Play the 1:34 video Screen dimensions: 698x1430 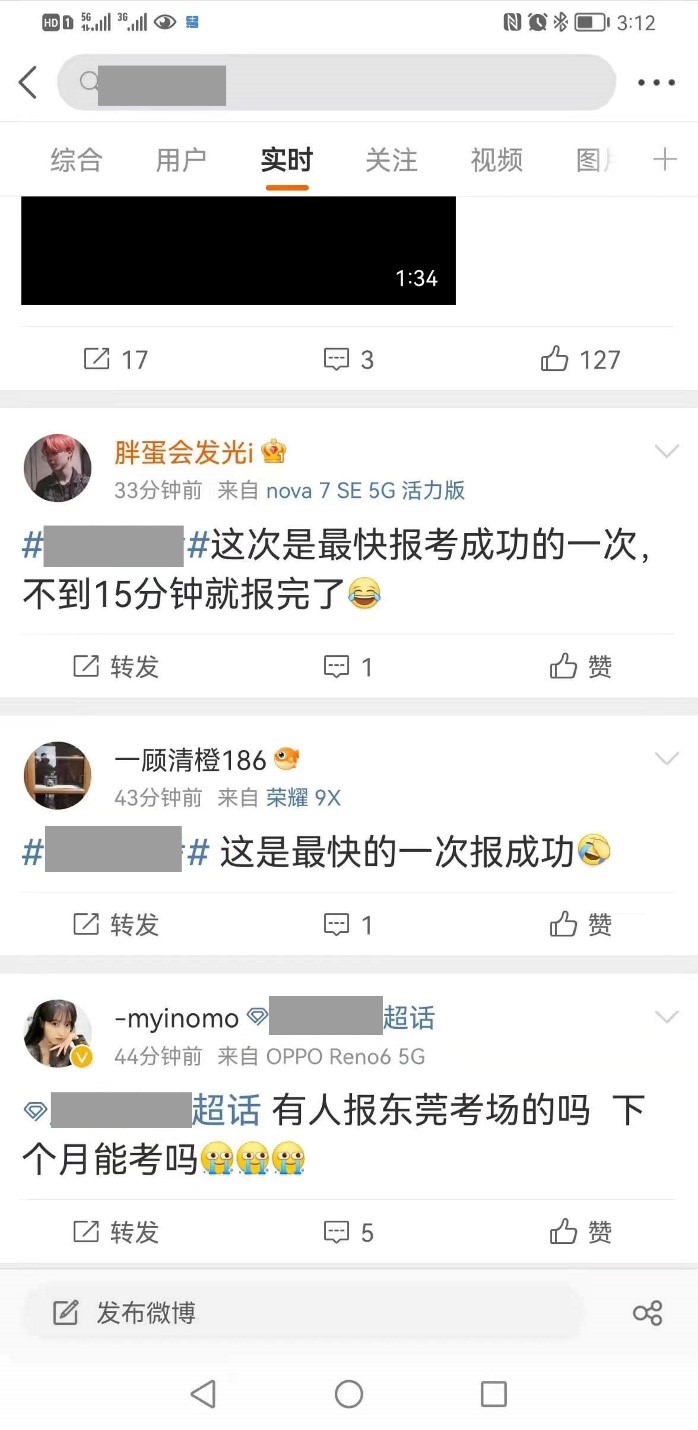click(238, 250)
